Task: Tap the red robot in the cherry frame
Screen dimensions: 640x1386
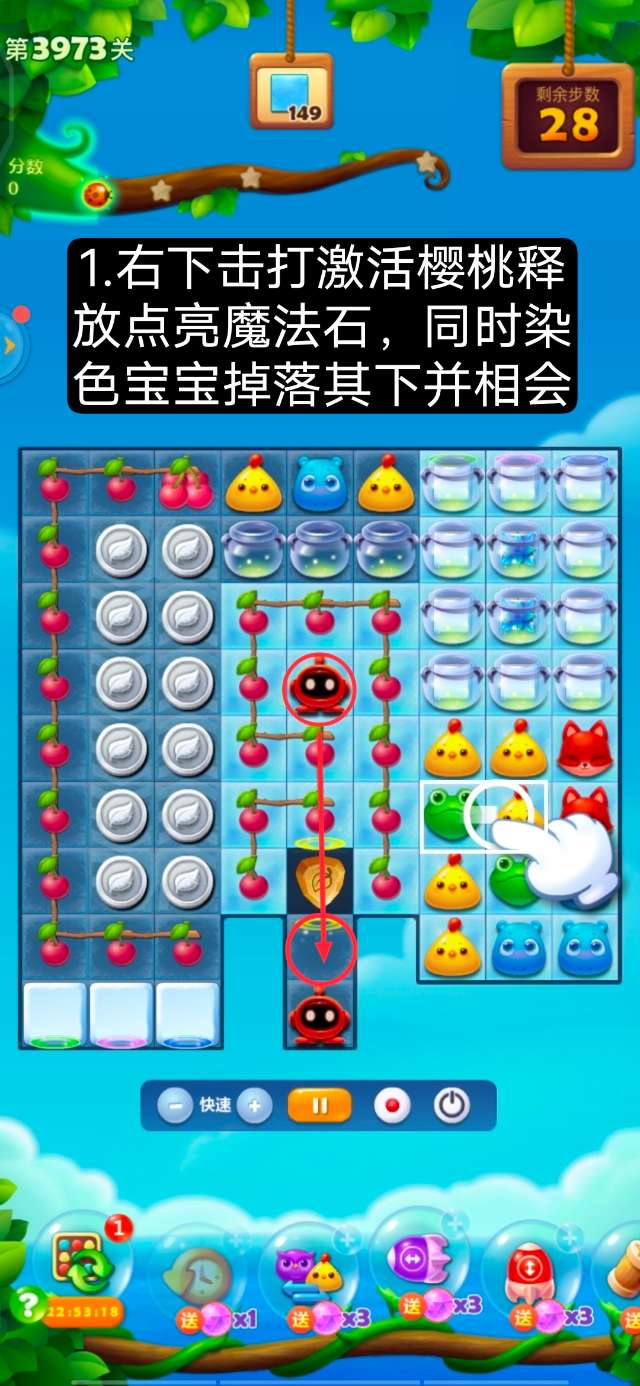Action: (x=319, y=685)
